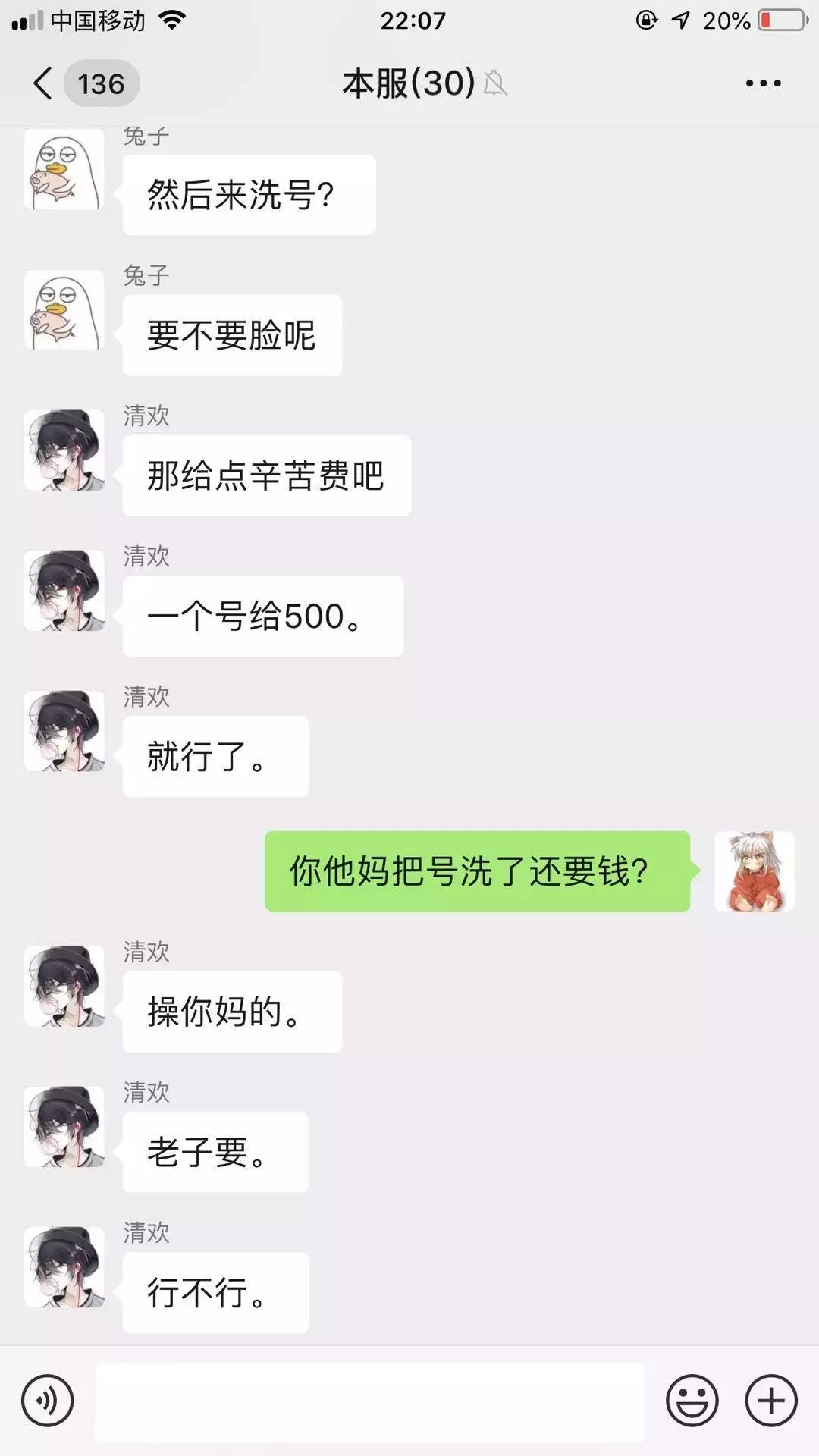Select the message 那给点辛苦费吧
The height and width of the screenshot is (1456, 819).
[267, 475]
